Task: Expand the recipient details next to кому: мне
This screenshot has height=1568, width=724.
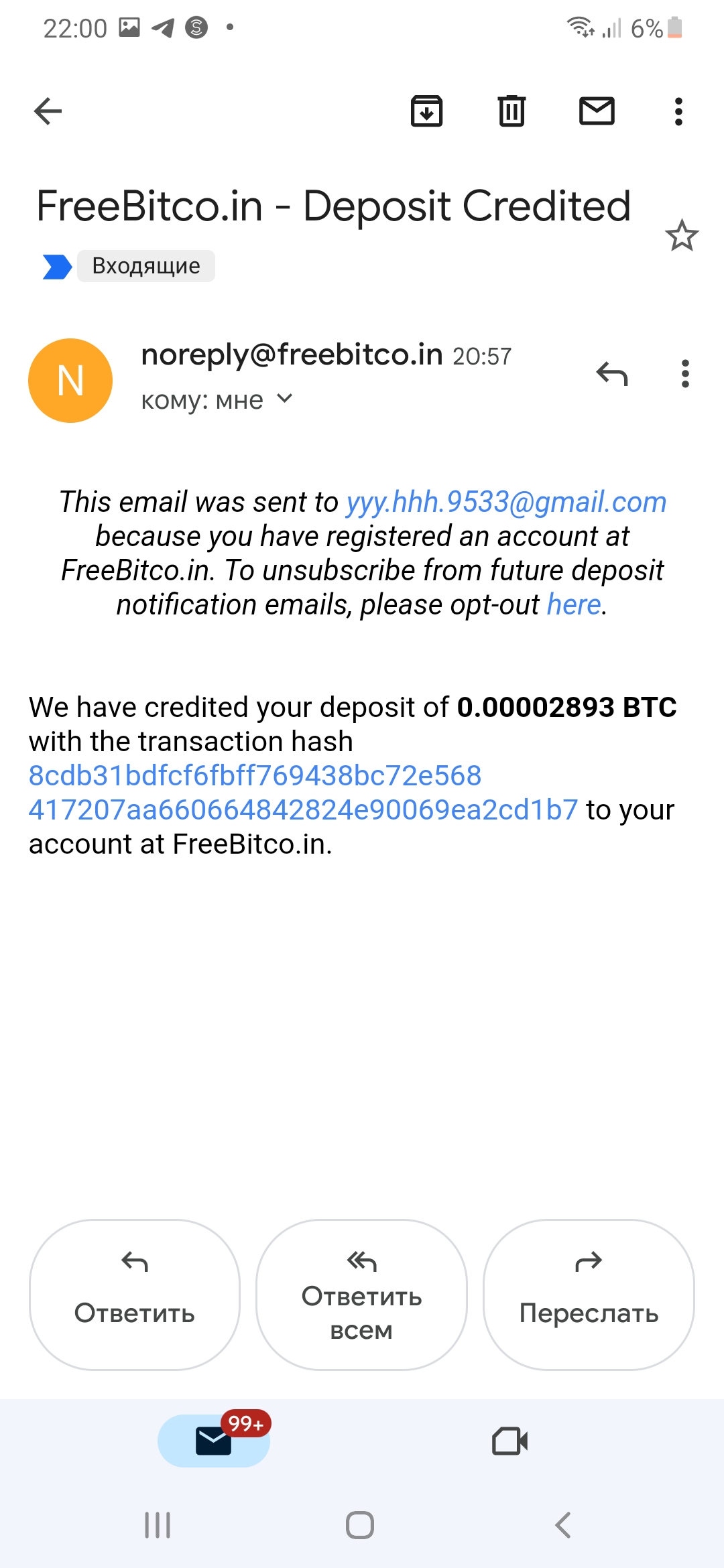Action: [285, 399]
